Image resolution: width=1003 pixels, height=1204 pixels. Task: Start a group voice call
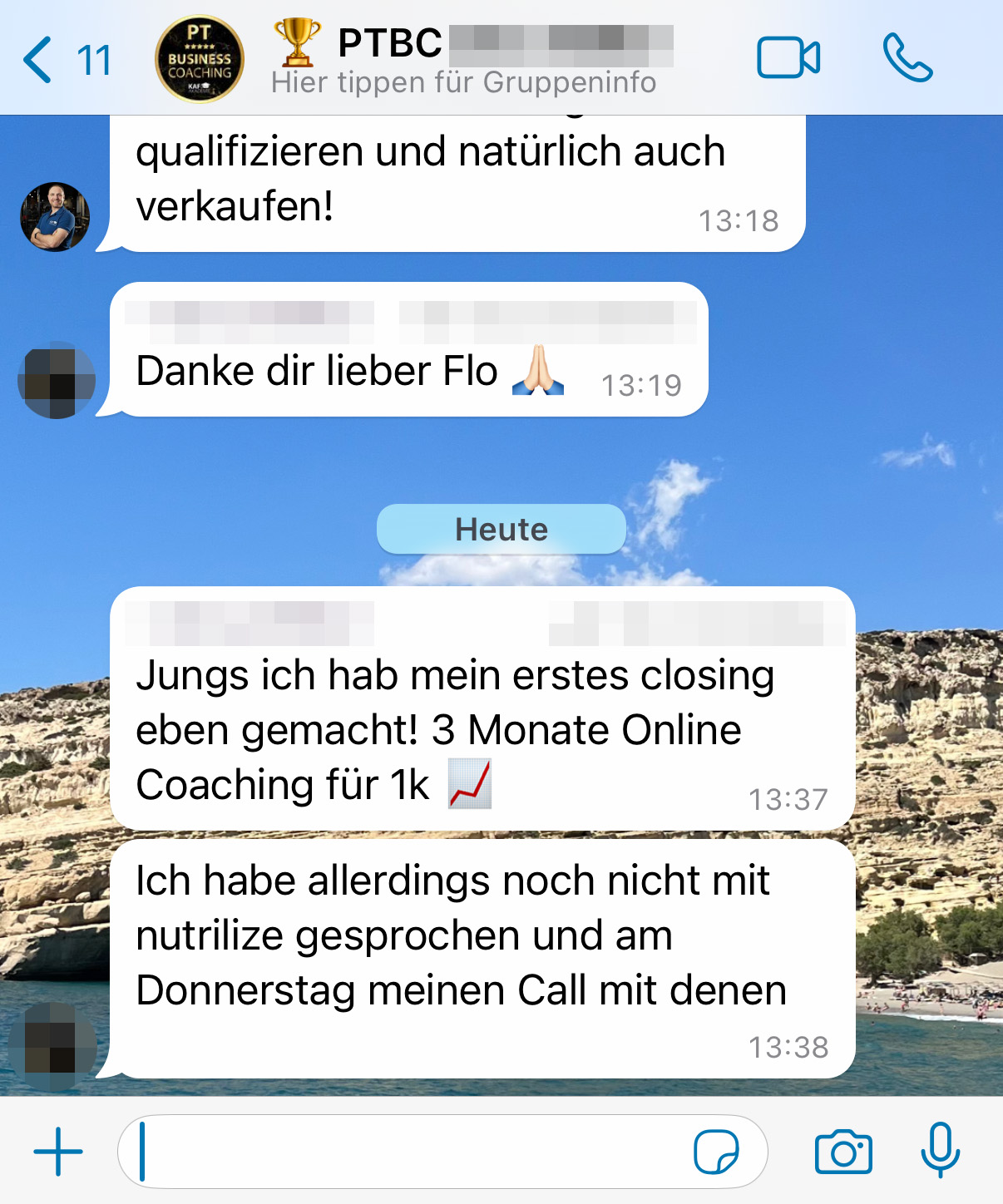[907, 58]
